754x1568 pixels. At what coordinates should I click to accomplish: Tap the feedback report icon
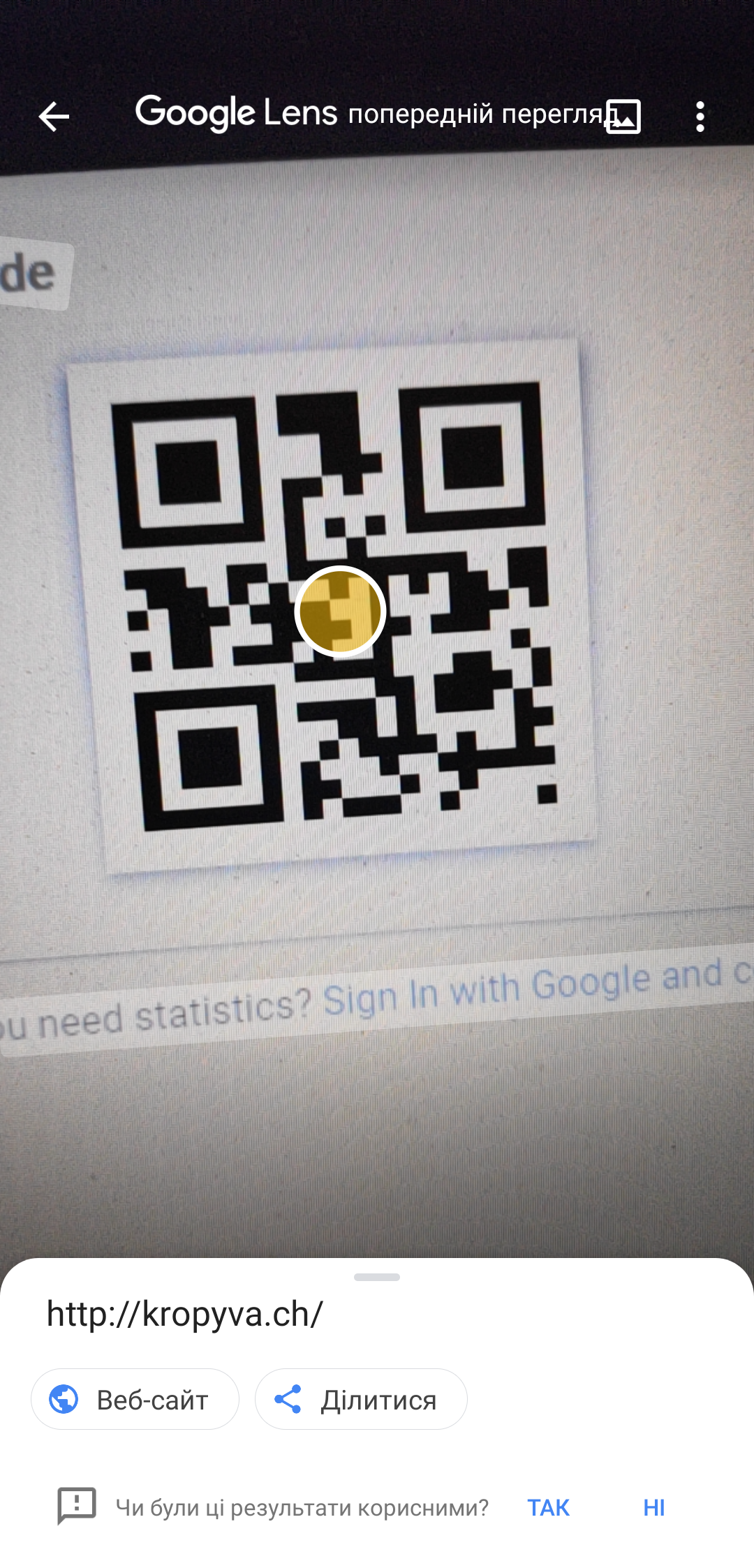77,1506
